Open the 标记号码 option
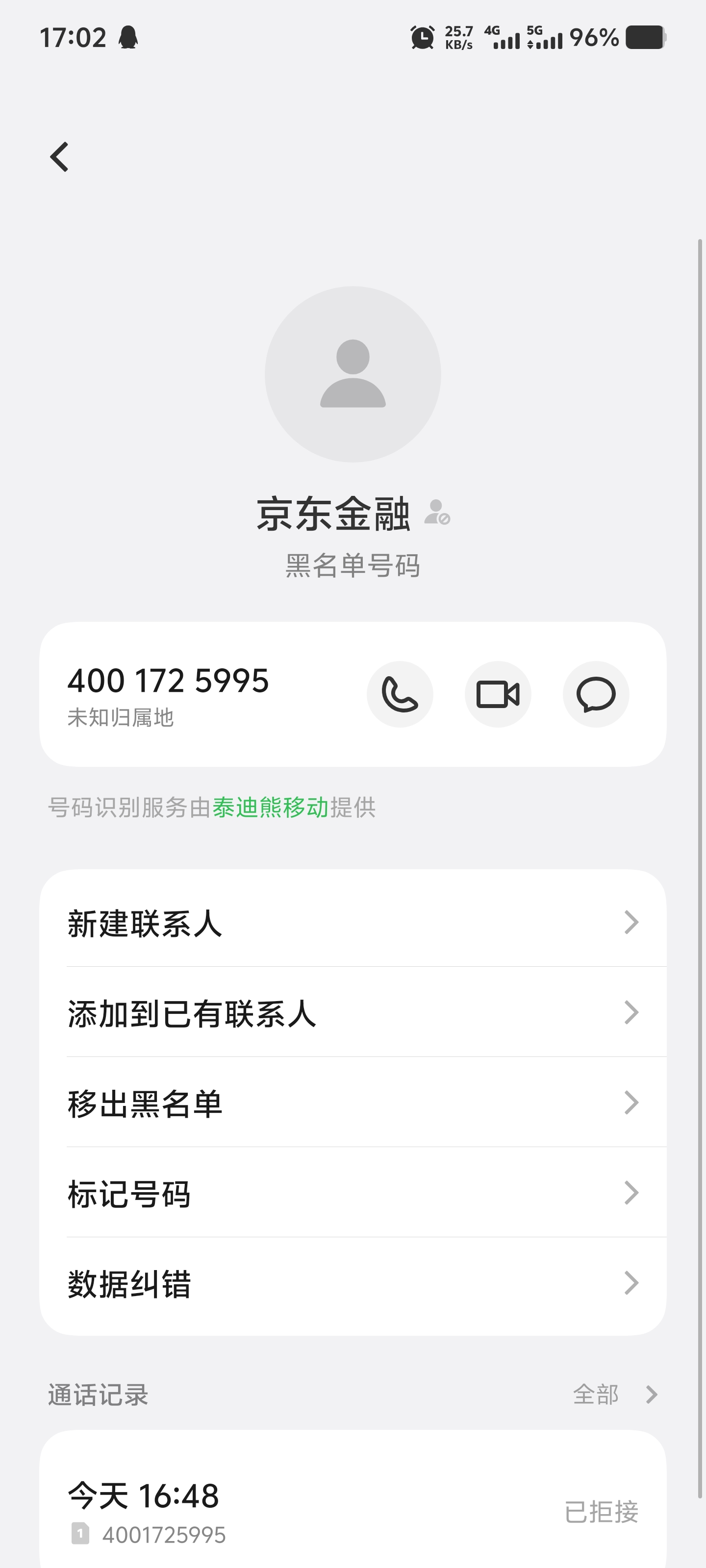This screenshot has height=1568, width=706. [353, 1193]
